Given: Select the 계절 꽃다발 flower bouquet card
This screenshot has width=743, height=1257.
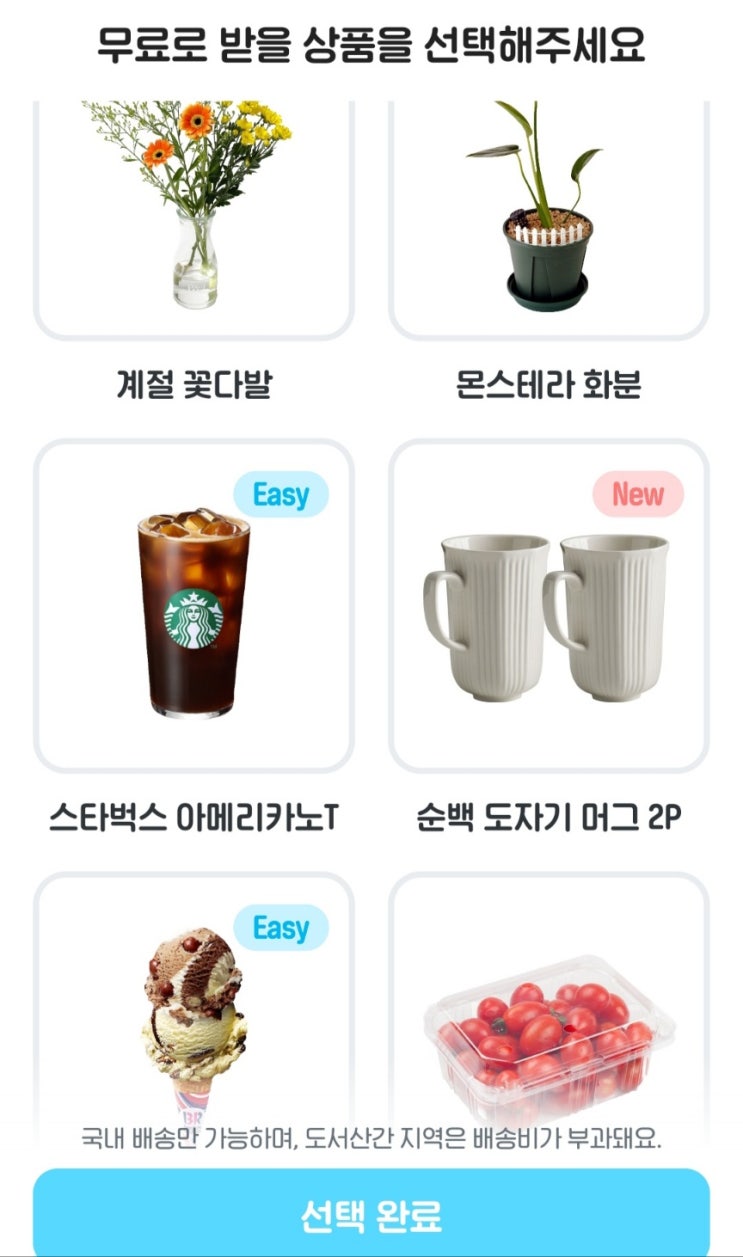Looking at the screenshot, I should pyautogui.click(x=194, y=220).
